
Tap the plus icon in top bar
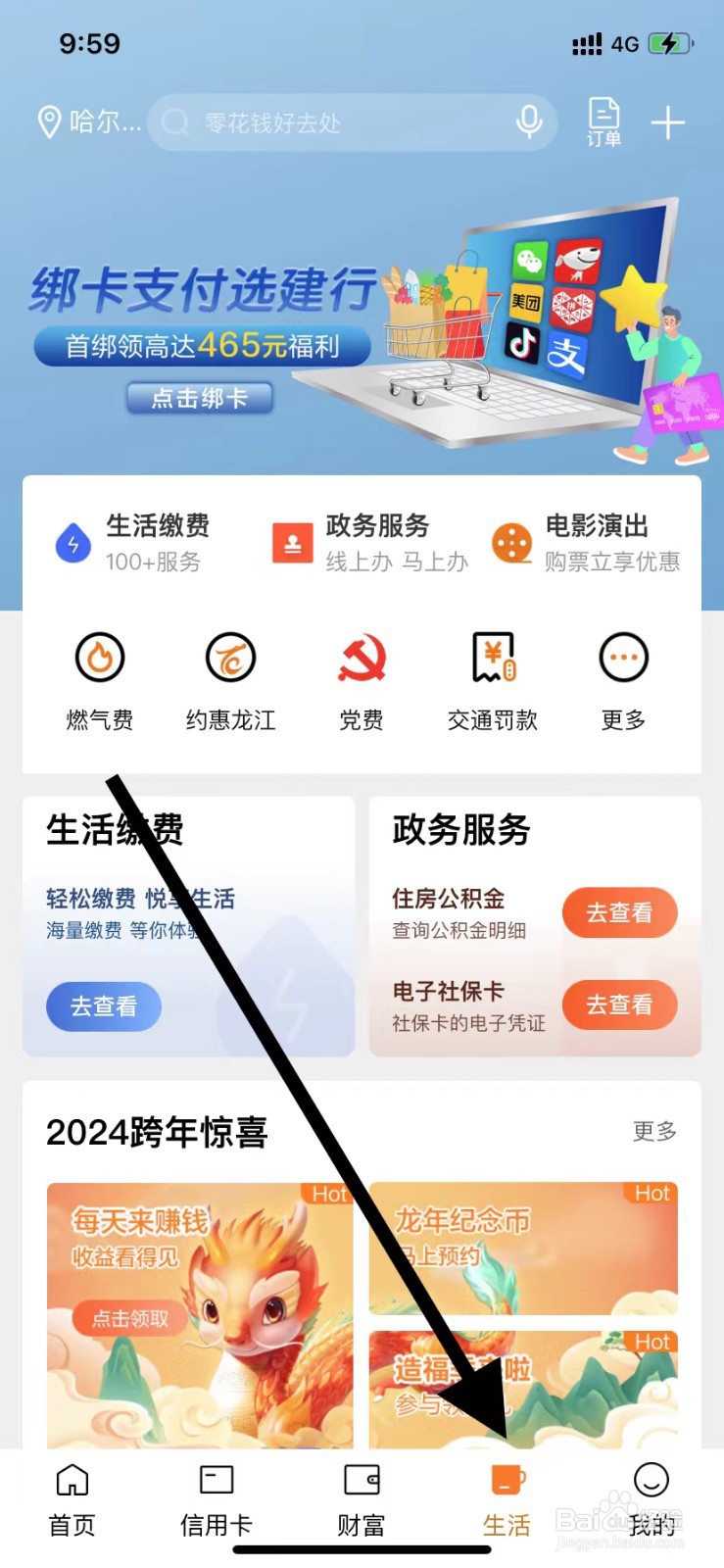click(x=668, y=122)
